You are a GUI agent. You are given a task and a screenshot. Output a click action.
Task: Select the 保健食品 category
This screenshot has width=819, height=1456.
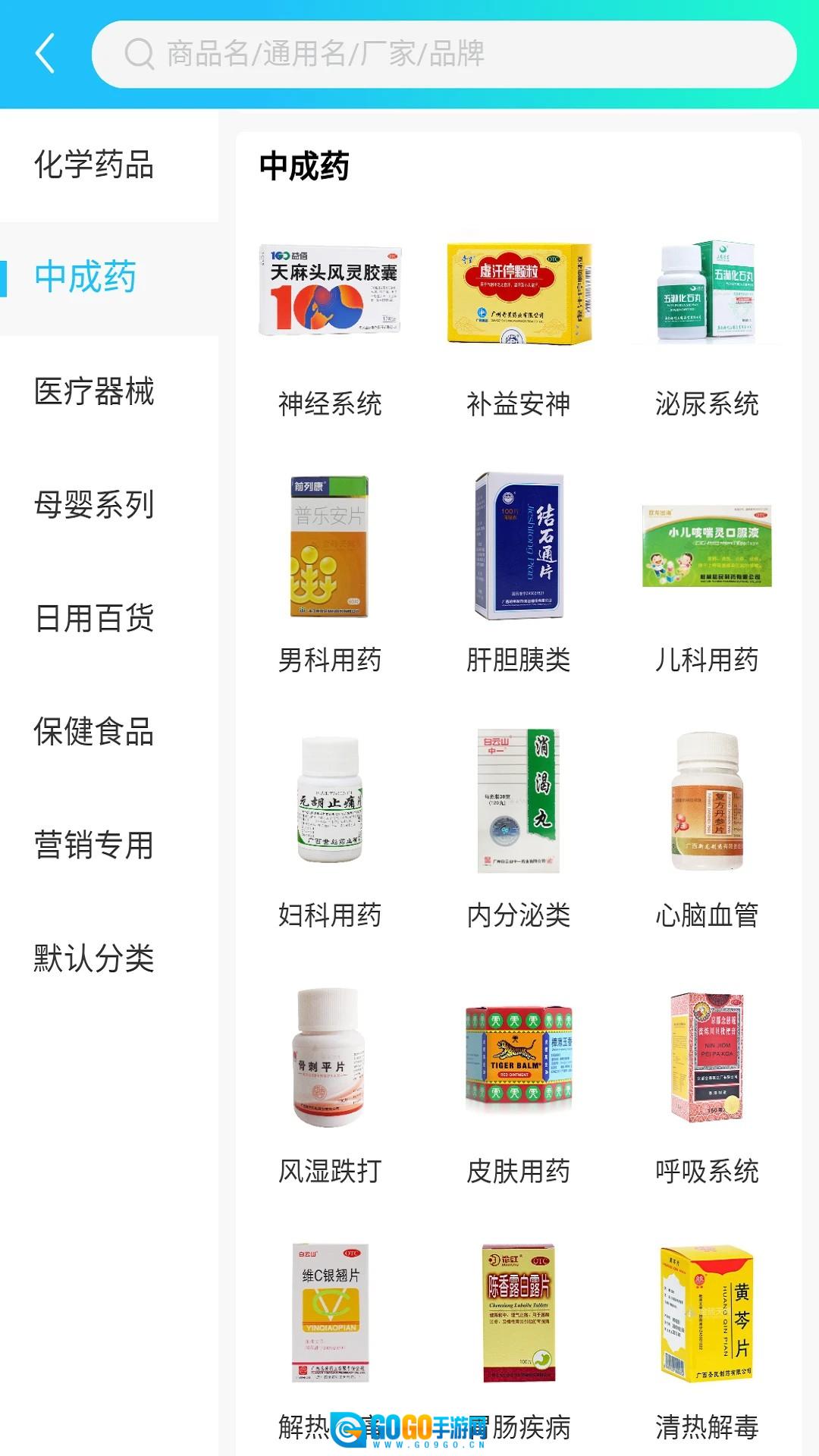coord(94,732)
